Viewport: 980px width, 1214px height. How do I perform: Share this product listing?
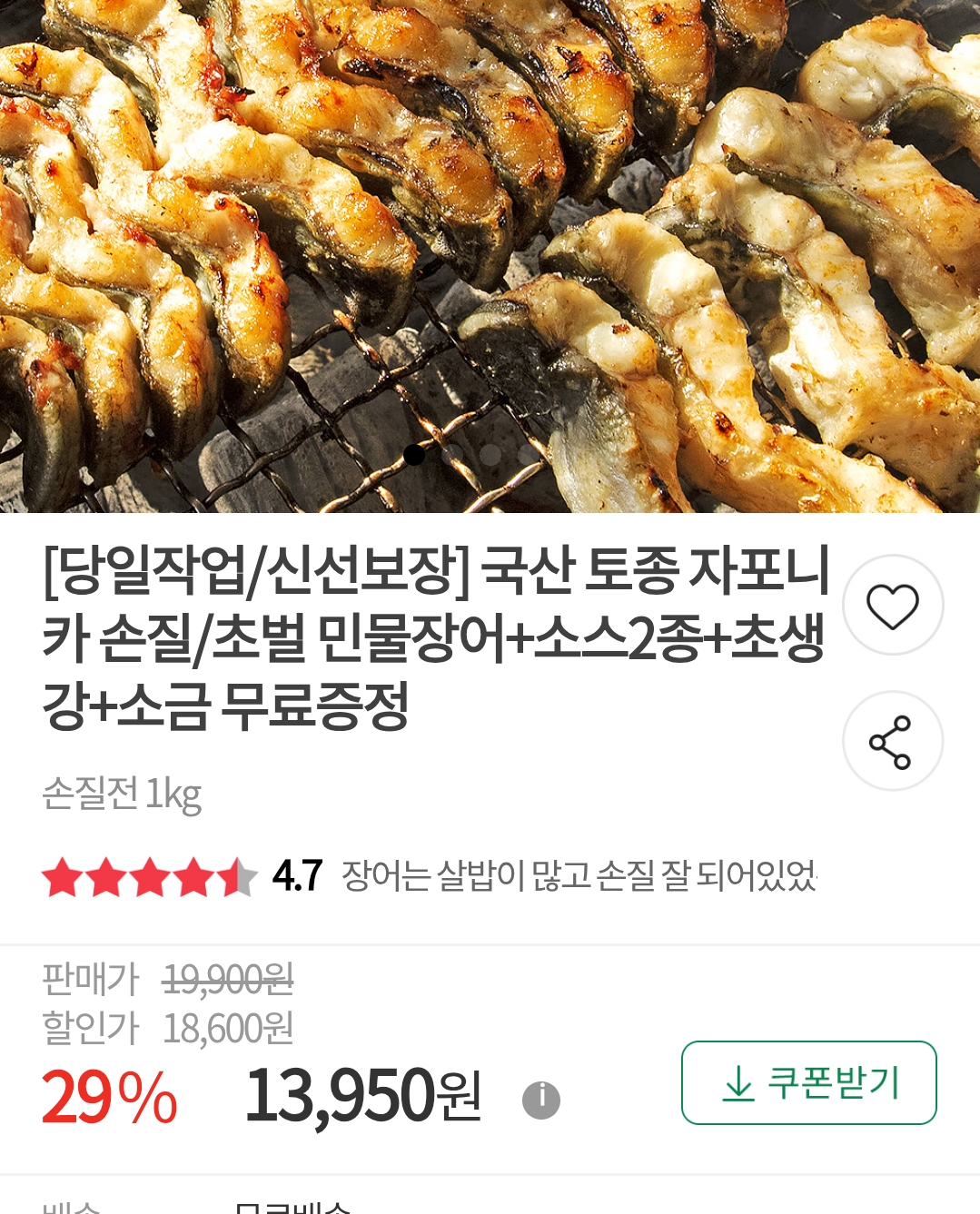pos(892,741)
